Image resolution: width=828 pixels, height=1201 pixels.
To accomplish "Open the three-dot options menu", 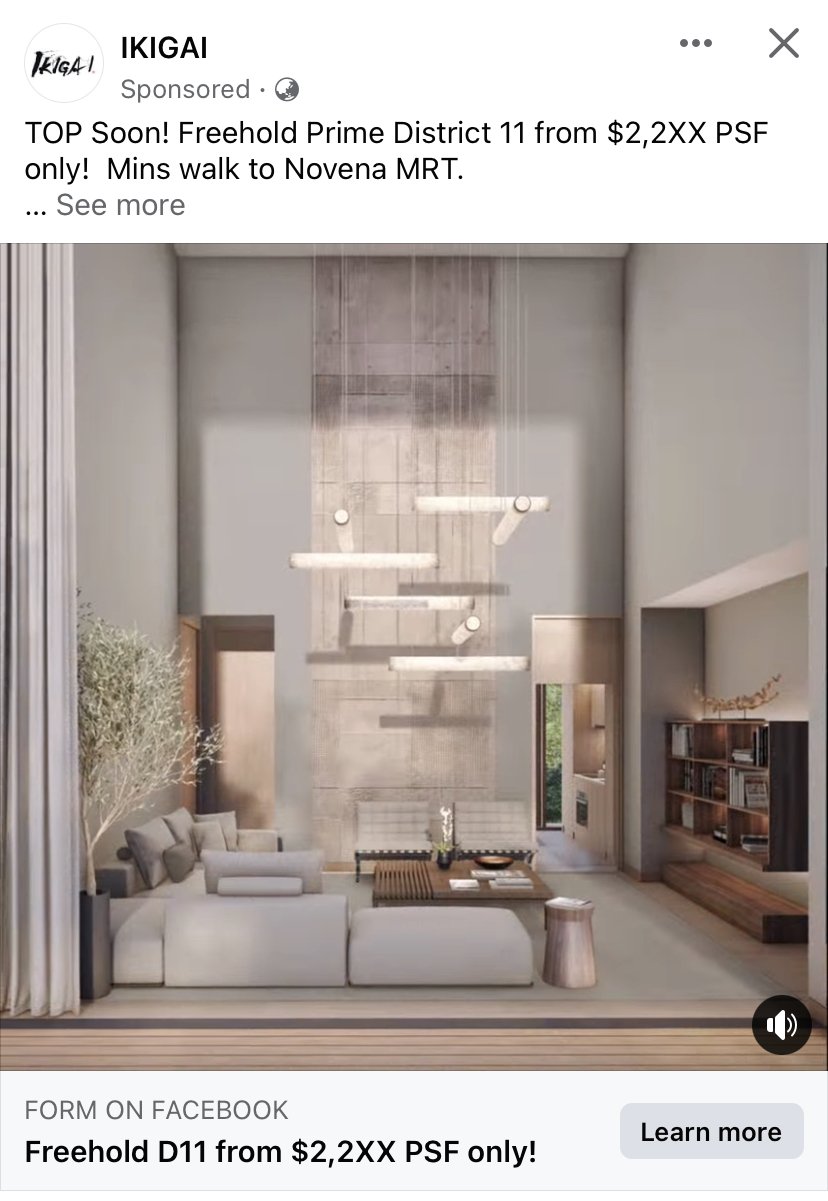I will point(695,43).
